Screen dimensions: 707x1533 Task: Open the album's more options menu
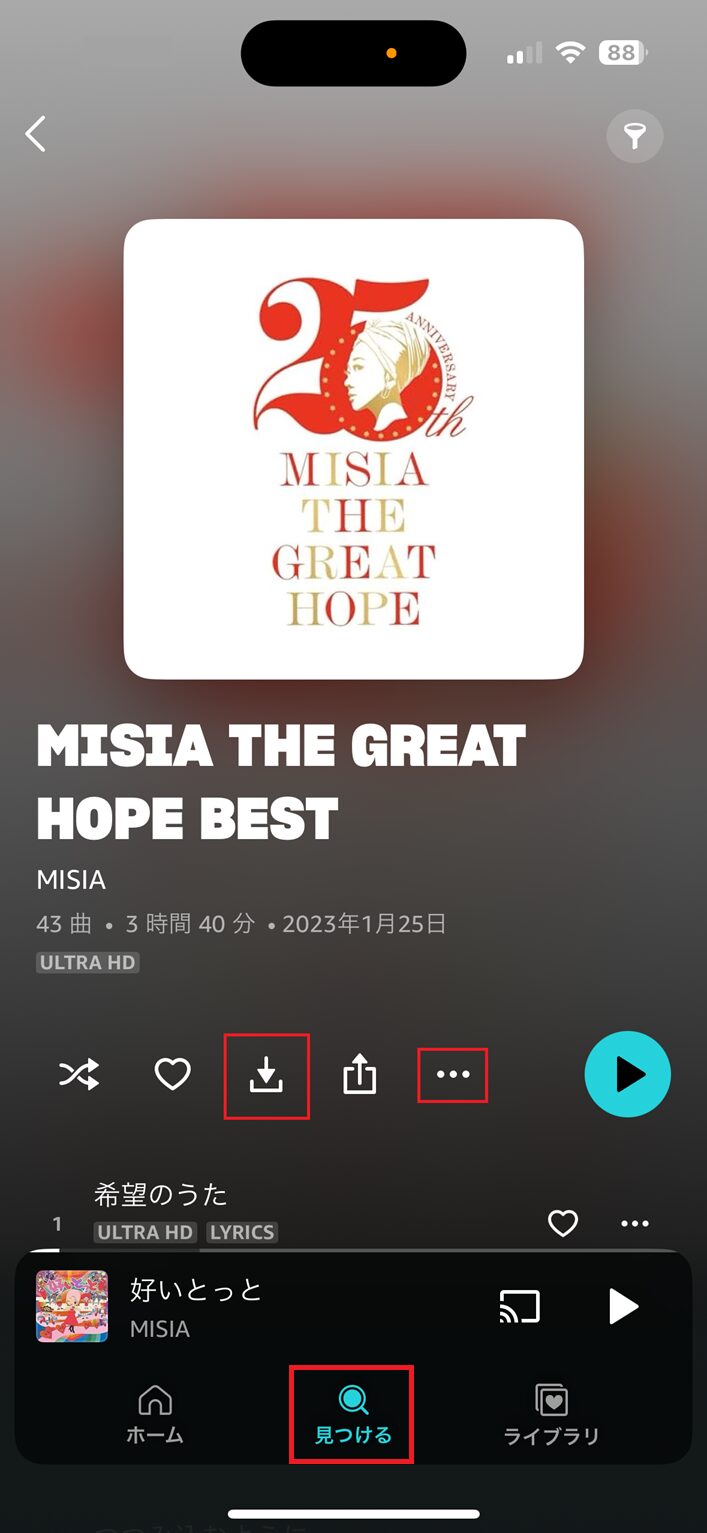(453, 1075)
